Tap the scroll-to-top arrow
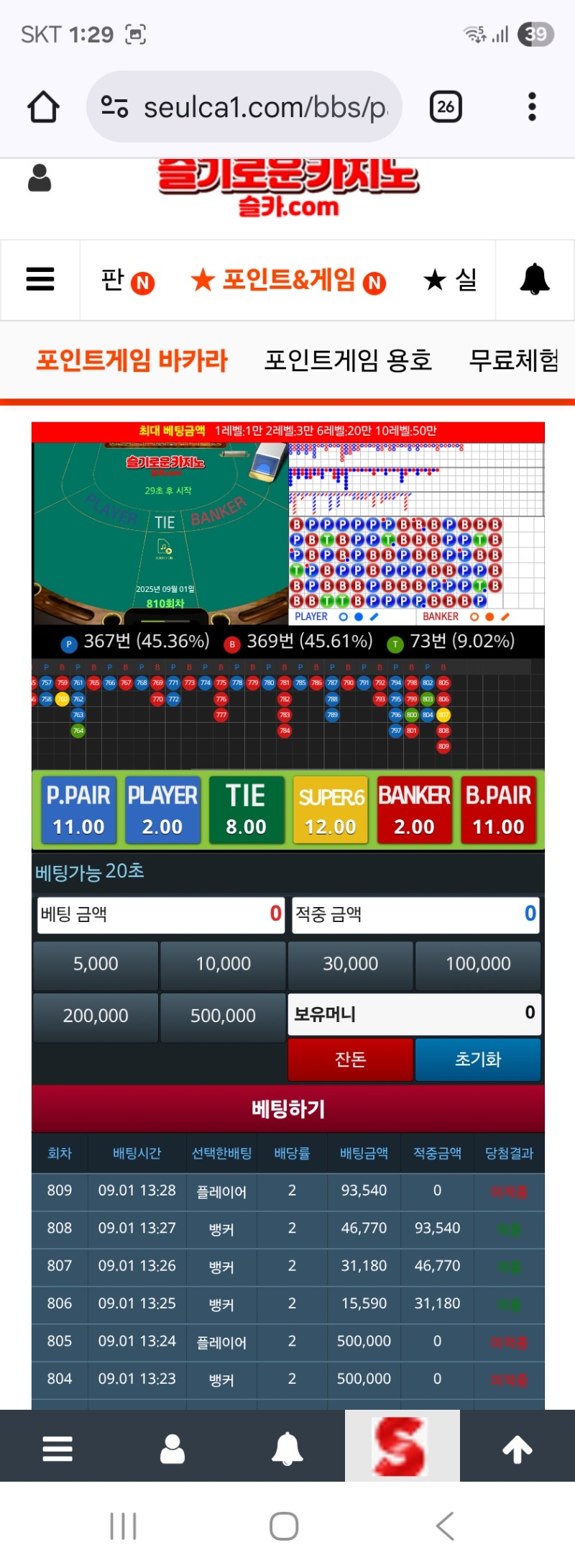The width and height of the screenshot is (575, 1568). pyautogui.click(x=517, y=1449)
